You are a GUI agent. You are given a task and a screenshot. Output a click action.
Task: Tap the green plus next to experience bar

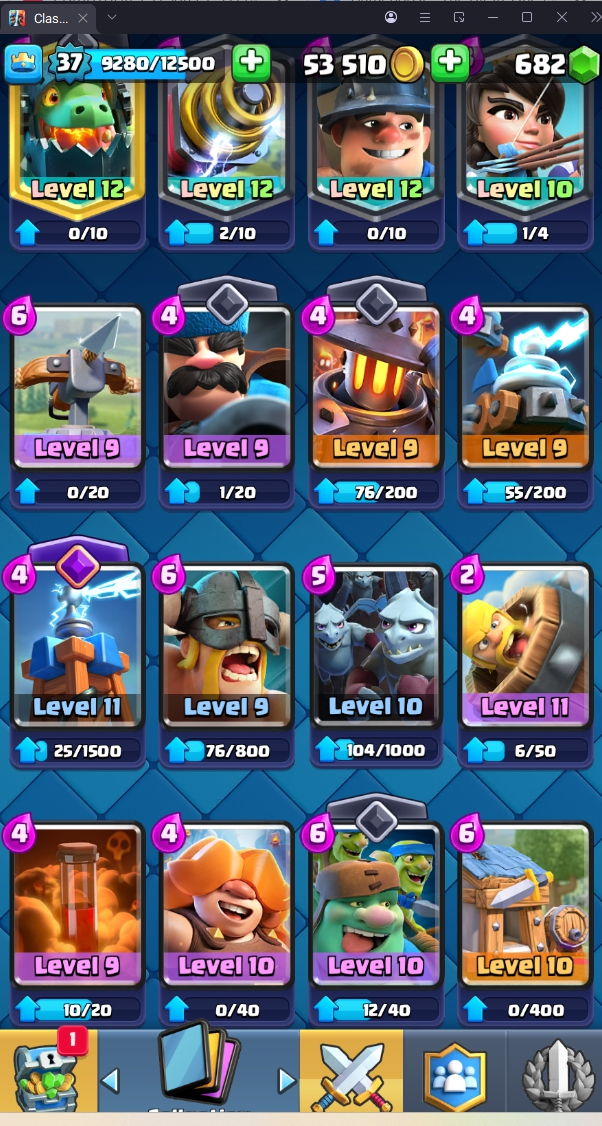251,64
